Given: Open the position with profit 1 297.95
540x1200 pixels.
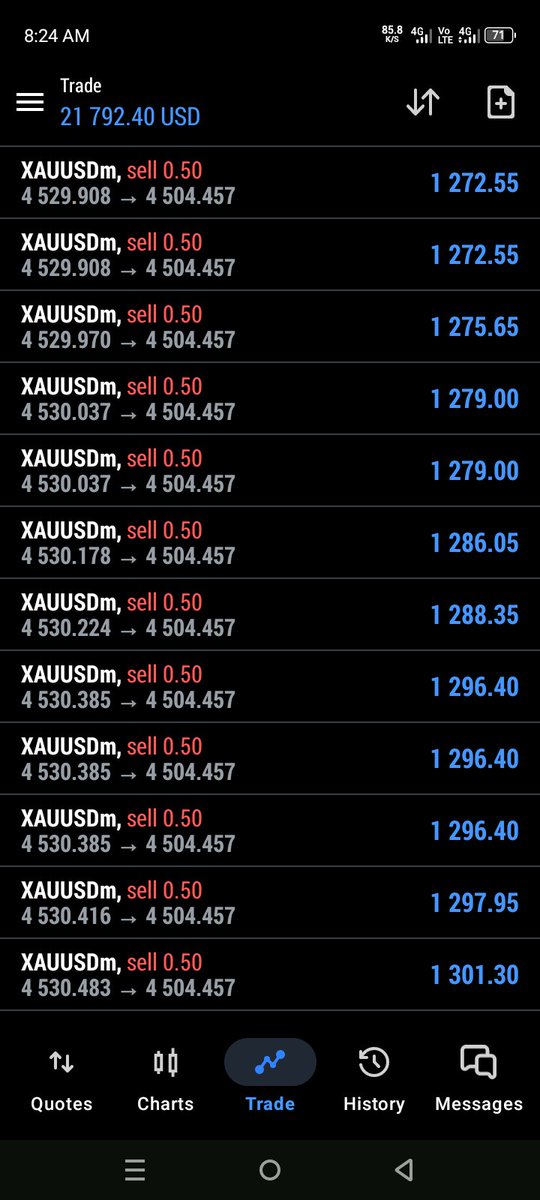Looking at the screenshot, I should [270, 903].
